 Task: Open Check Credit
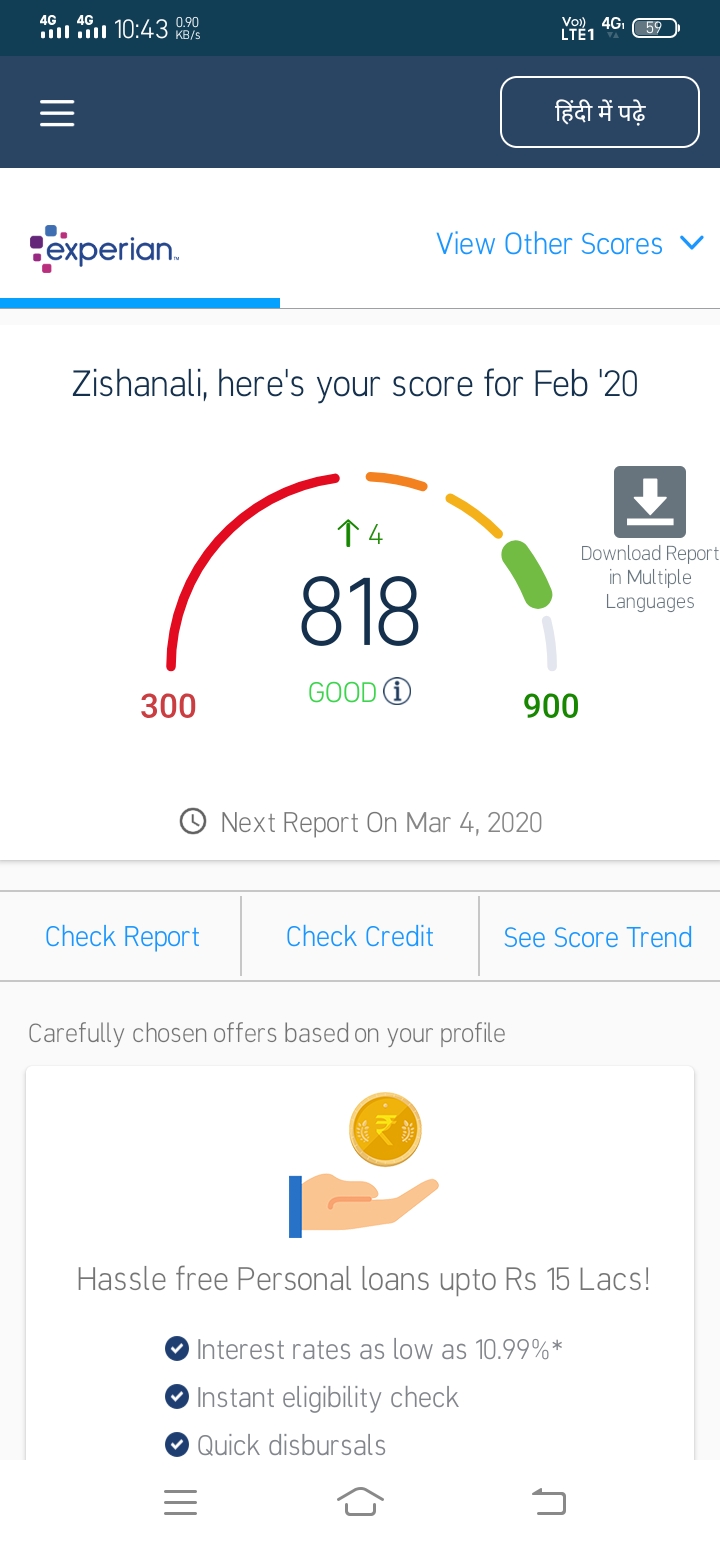360,936
